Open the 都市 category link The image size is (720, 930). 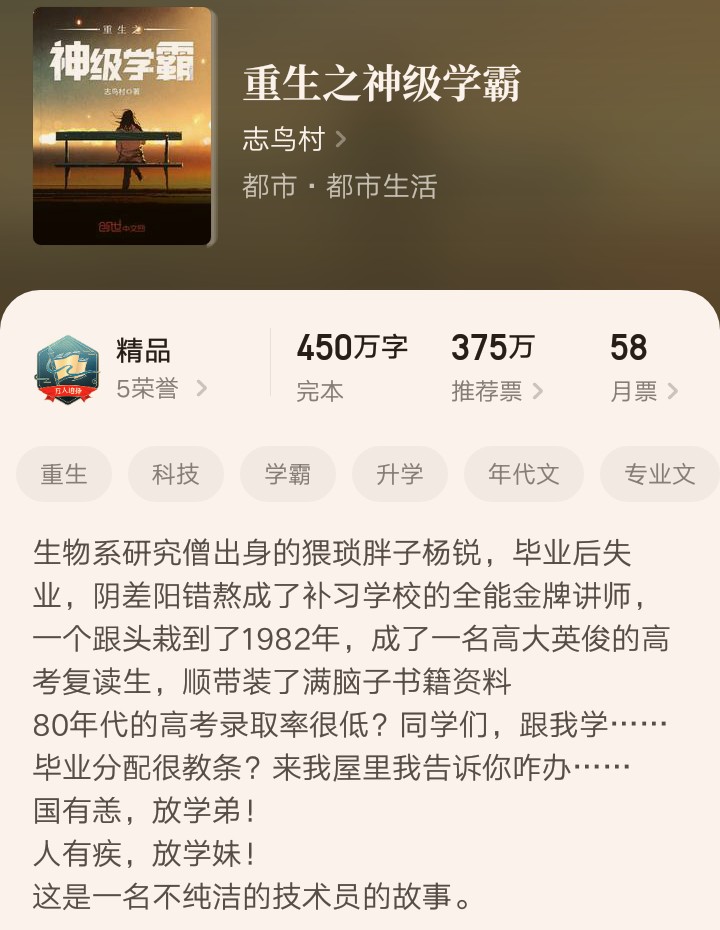(x=264, y=187)
